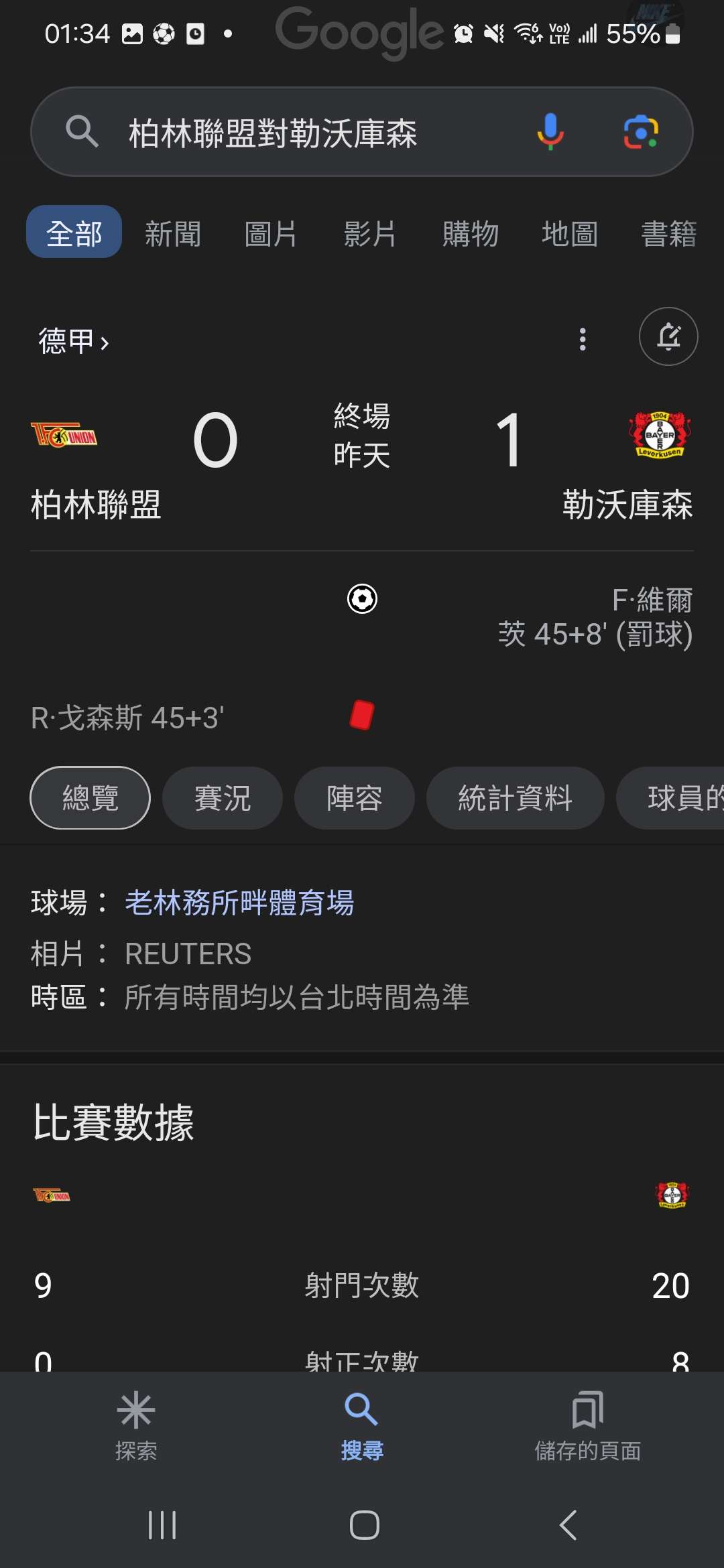Tap the search box with 柏林聯盟對勒沃庫森
This screenshot has width=724, height=1568.
302,132
